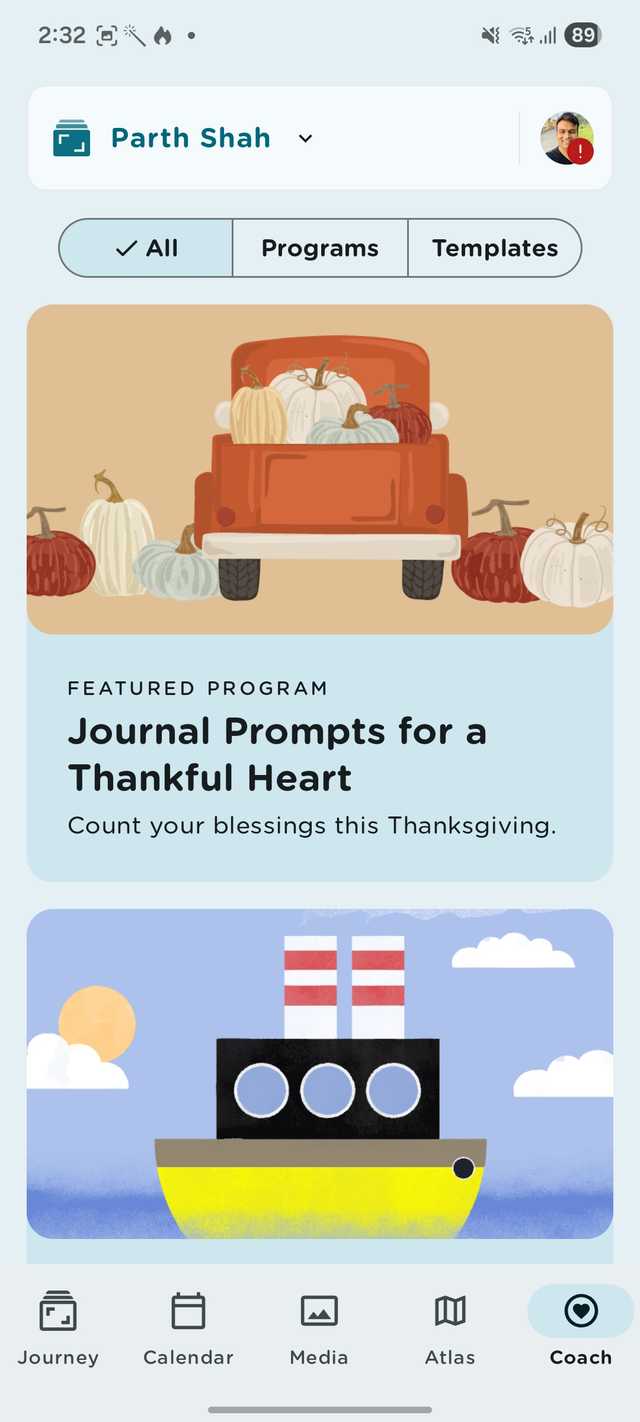The width and height of the screenshot is (640, 1422).
Task: Go to the Journey tab
Action: pyautogui.click(x=58, y=1327)
